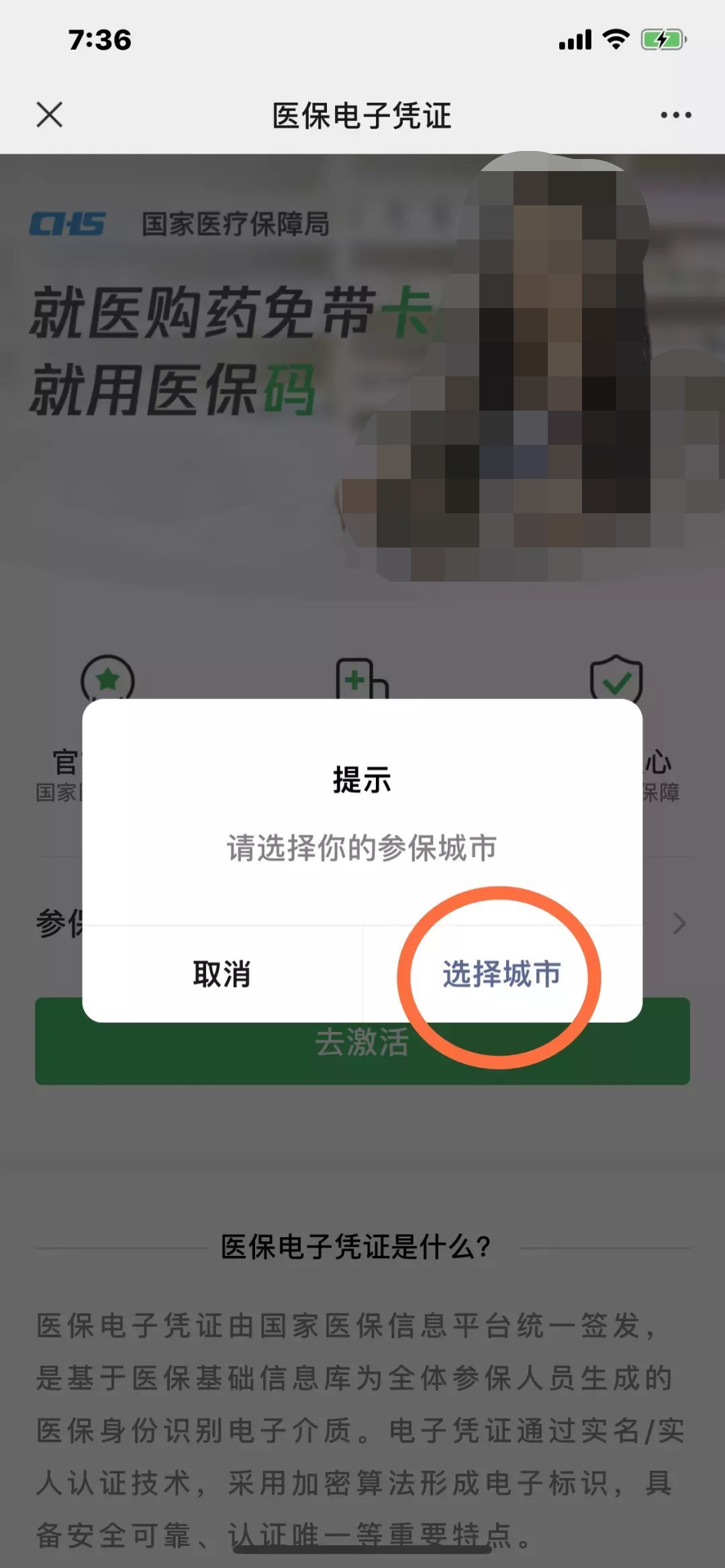
Task: Tap 取消 to dismiss the dialog
Action: click(222, 974)
